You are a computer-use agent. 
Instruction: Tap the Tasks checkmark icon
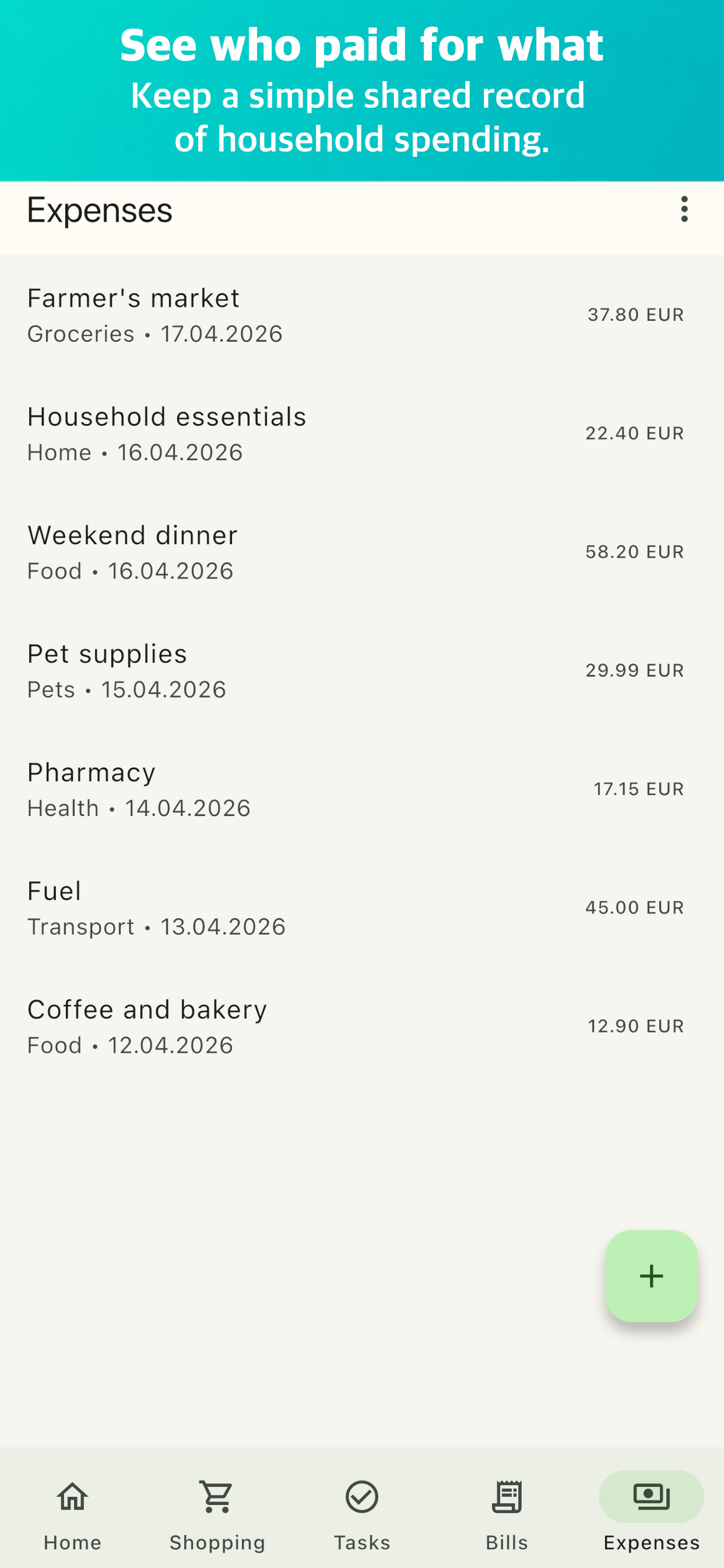click(362, 1497)
